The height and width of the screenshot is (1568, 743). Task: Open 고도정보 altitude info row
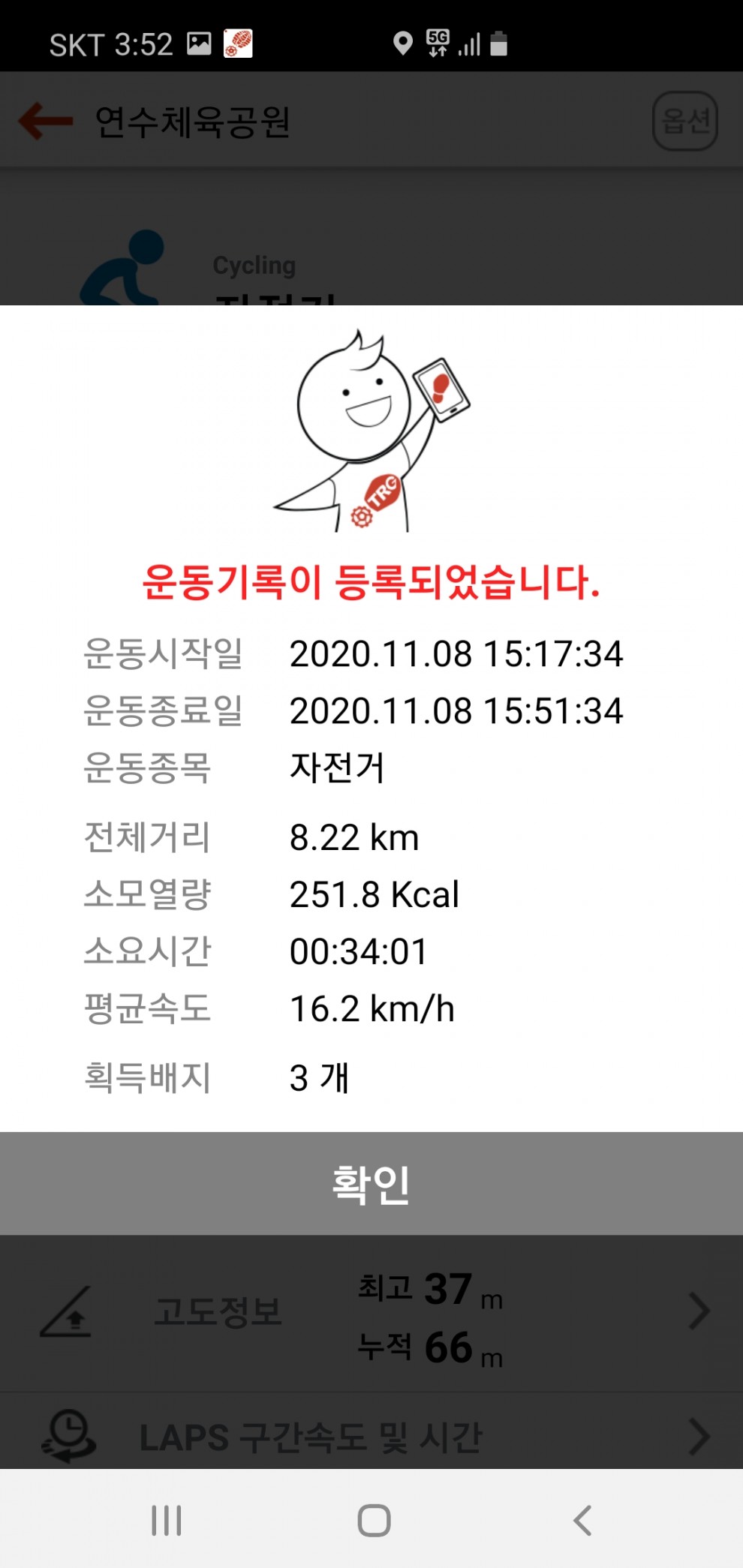tap(371, 1313)
